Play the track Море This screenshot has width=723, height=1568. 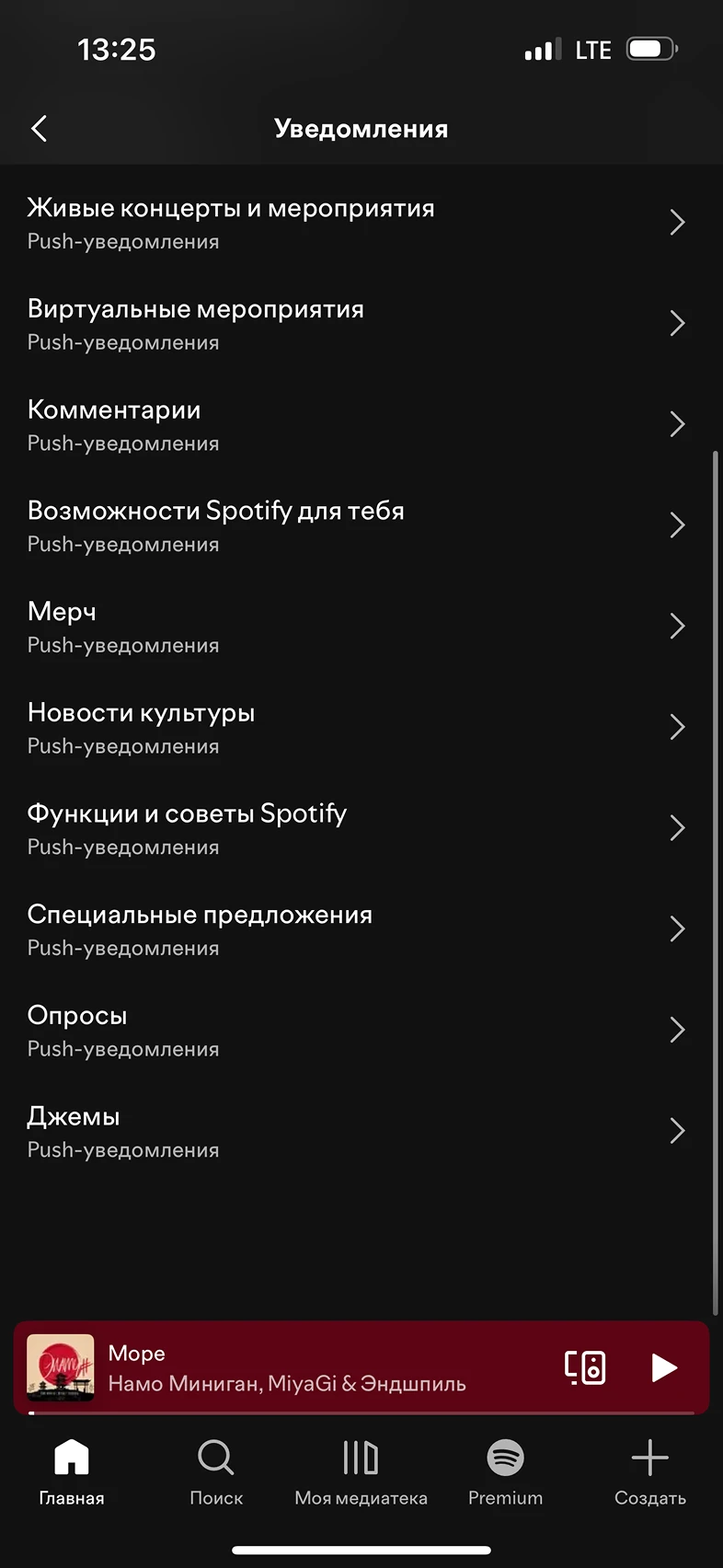(664, 1368)
